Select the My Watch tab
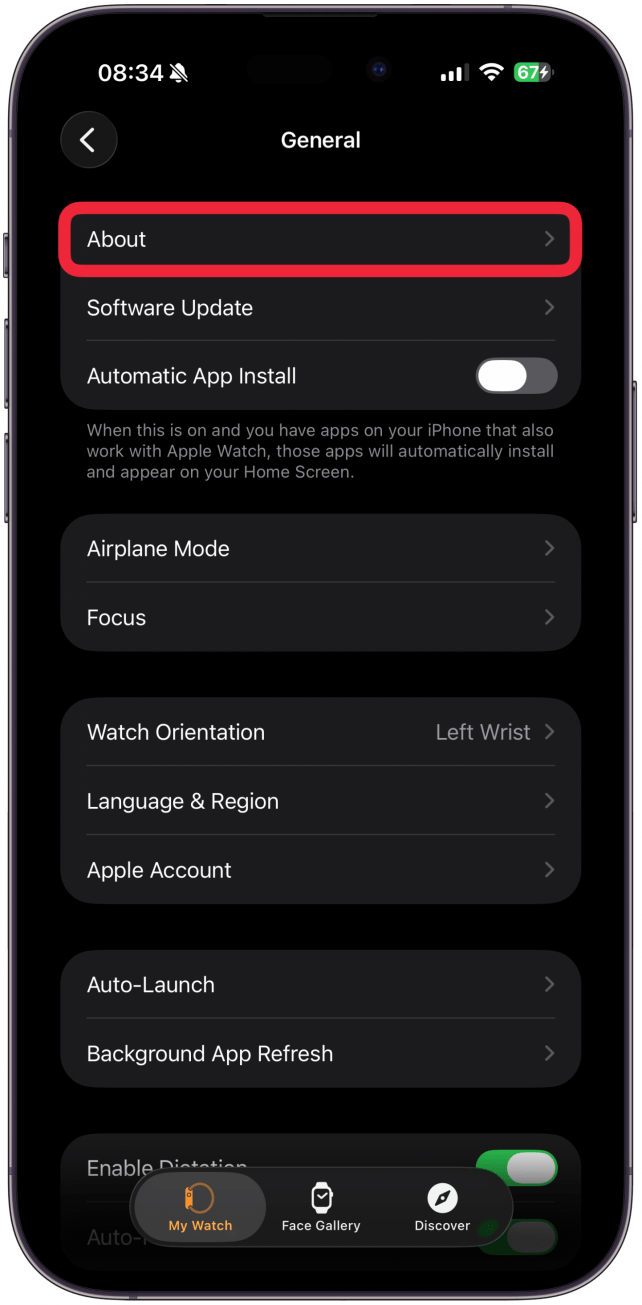This screenshot has width=642, height=1305. [x=200, y=1208]
